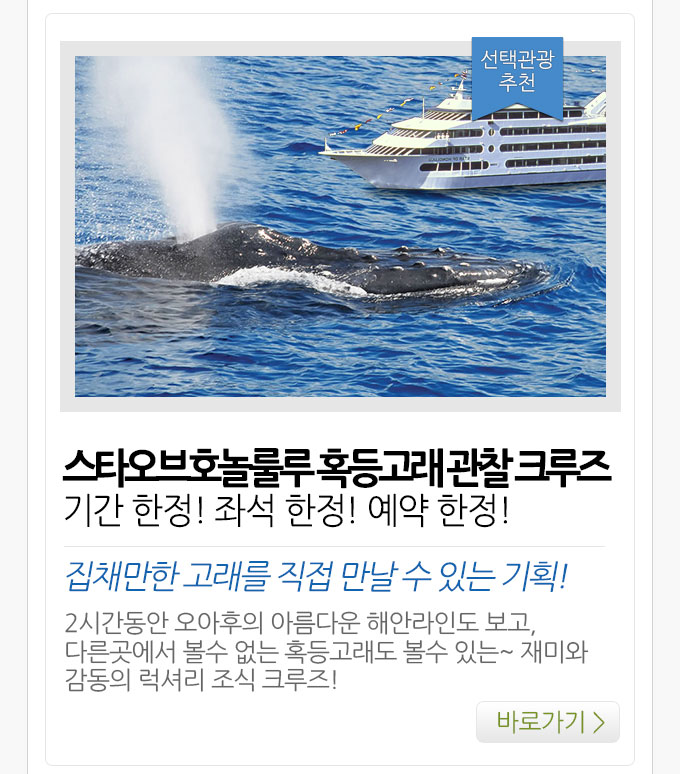Tap the 바로가기 button
The image size is (680, 774).
[548, 722]
